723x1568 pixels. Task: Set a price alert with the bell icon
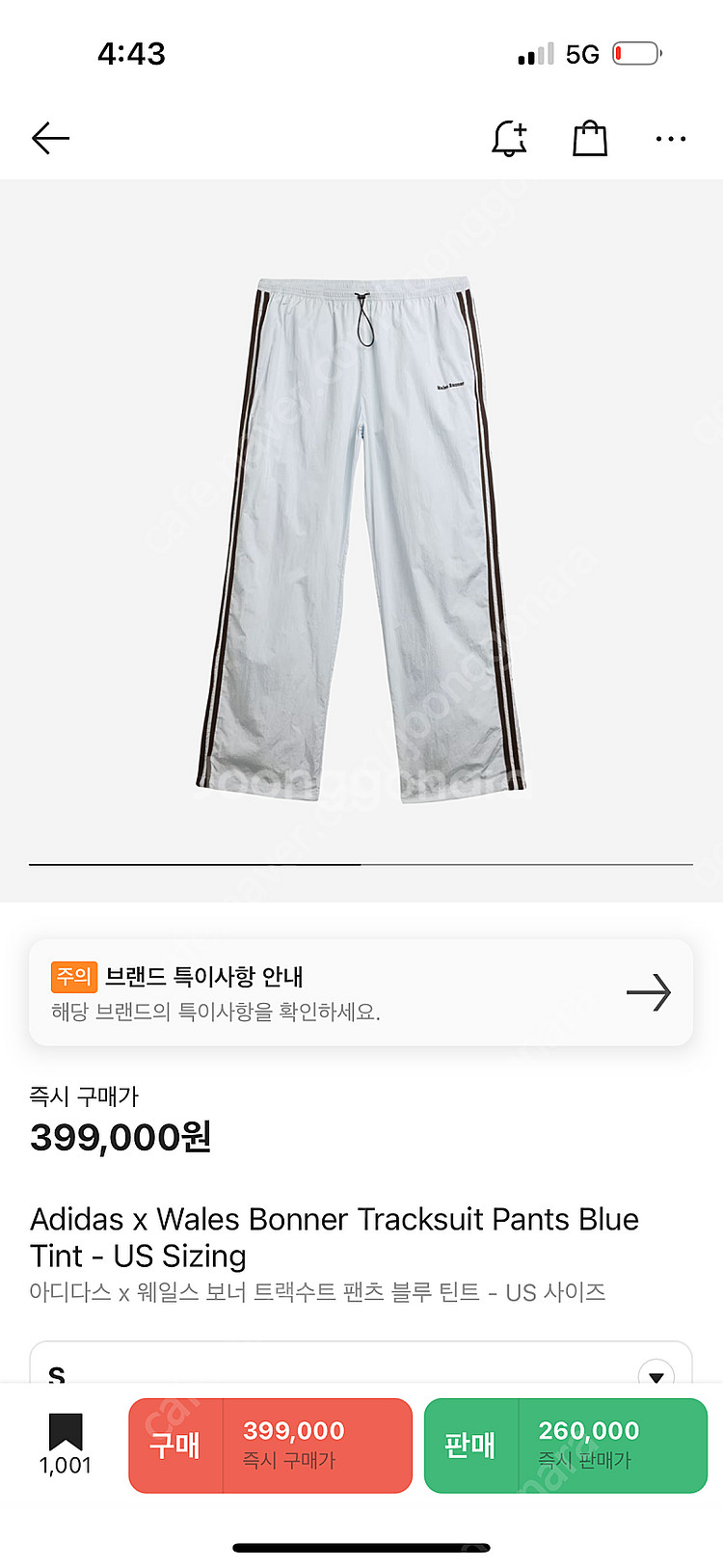[509, 139]
